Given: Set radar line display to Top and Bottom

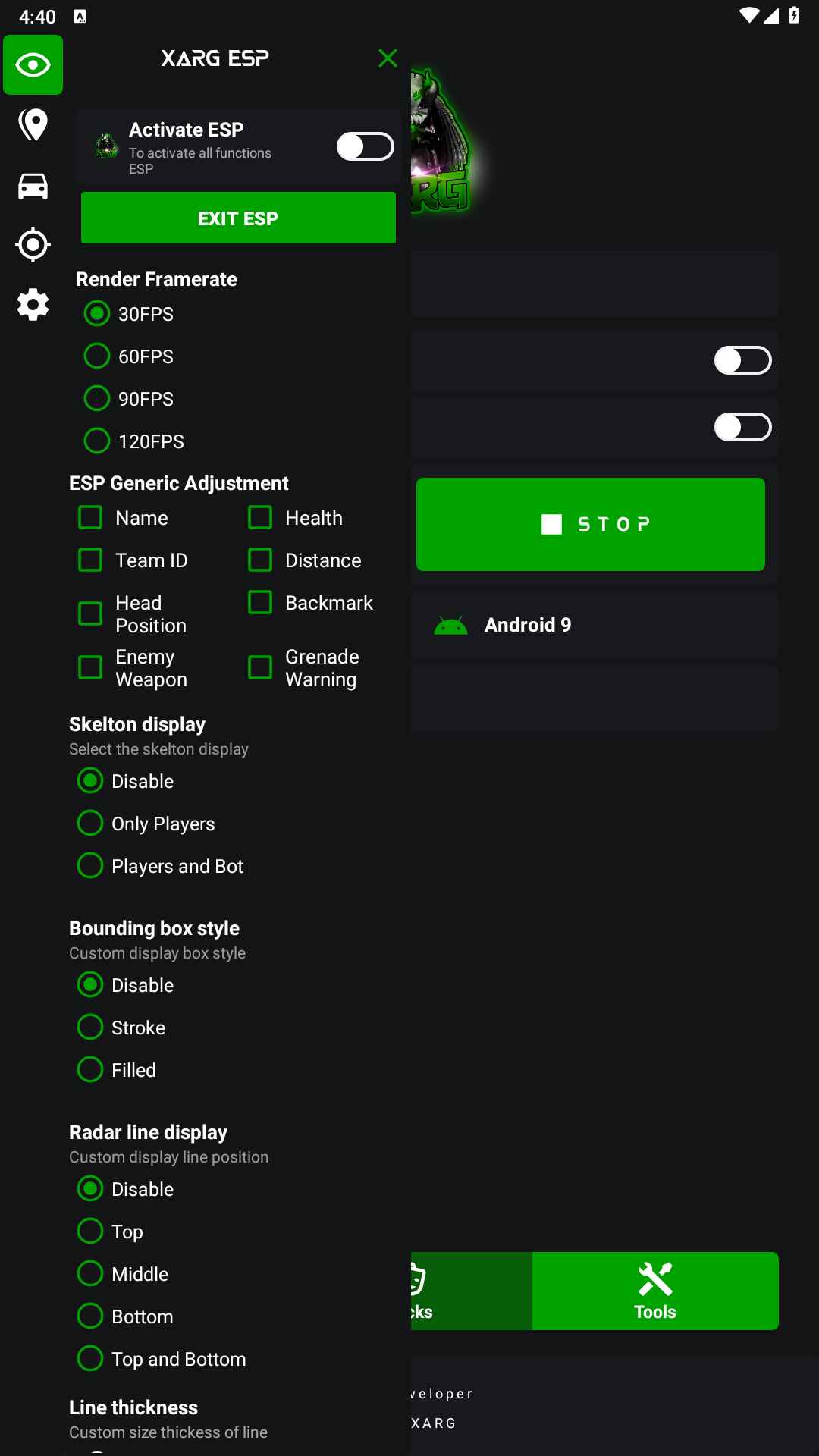Looking at the screenshot, I should pos(89,1358).
